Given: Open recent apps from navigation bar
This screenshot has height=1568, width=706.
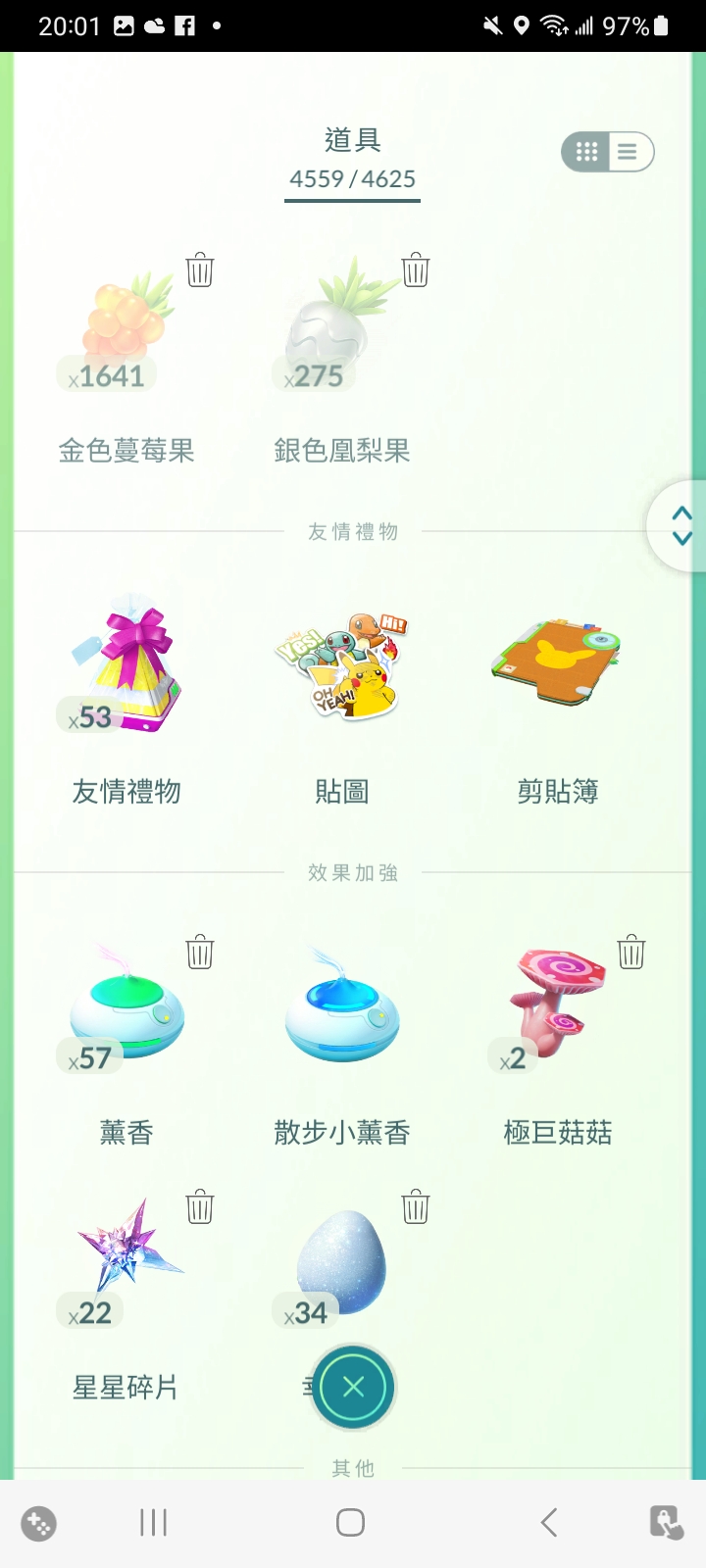Looking at the screenshot, I should 154,1522.
